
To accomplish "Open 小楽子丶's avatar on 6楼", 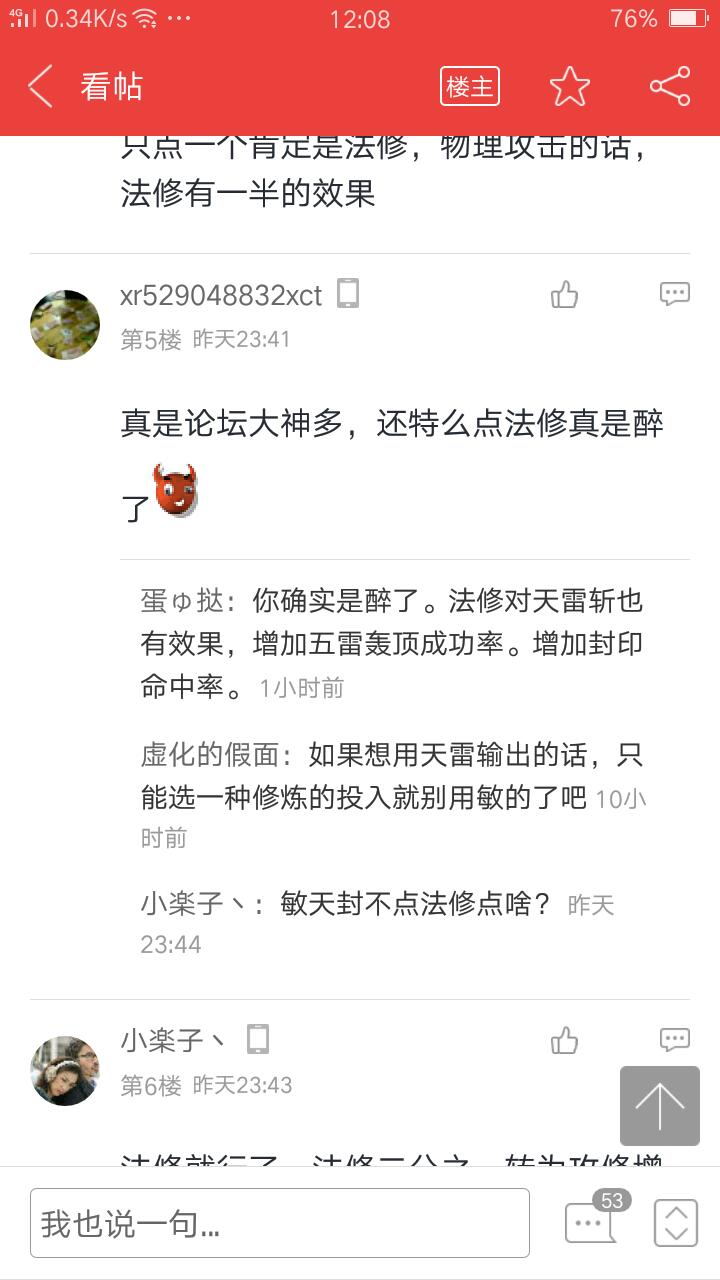I will click(x=65, y=1070).
